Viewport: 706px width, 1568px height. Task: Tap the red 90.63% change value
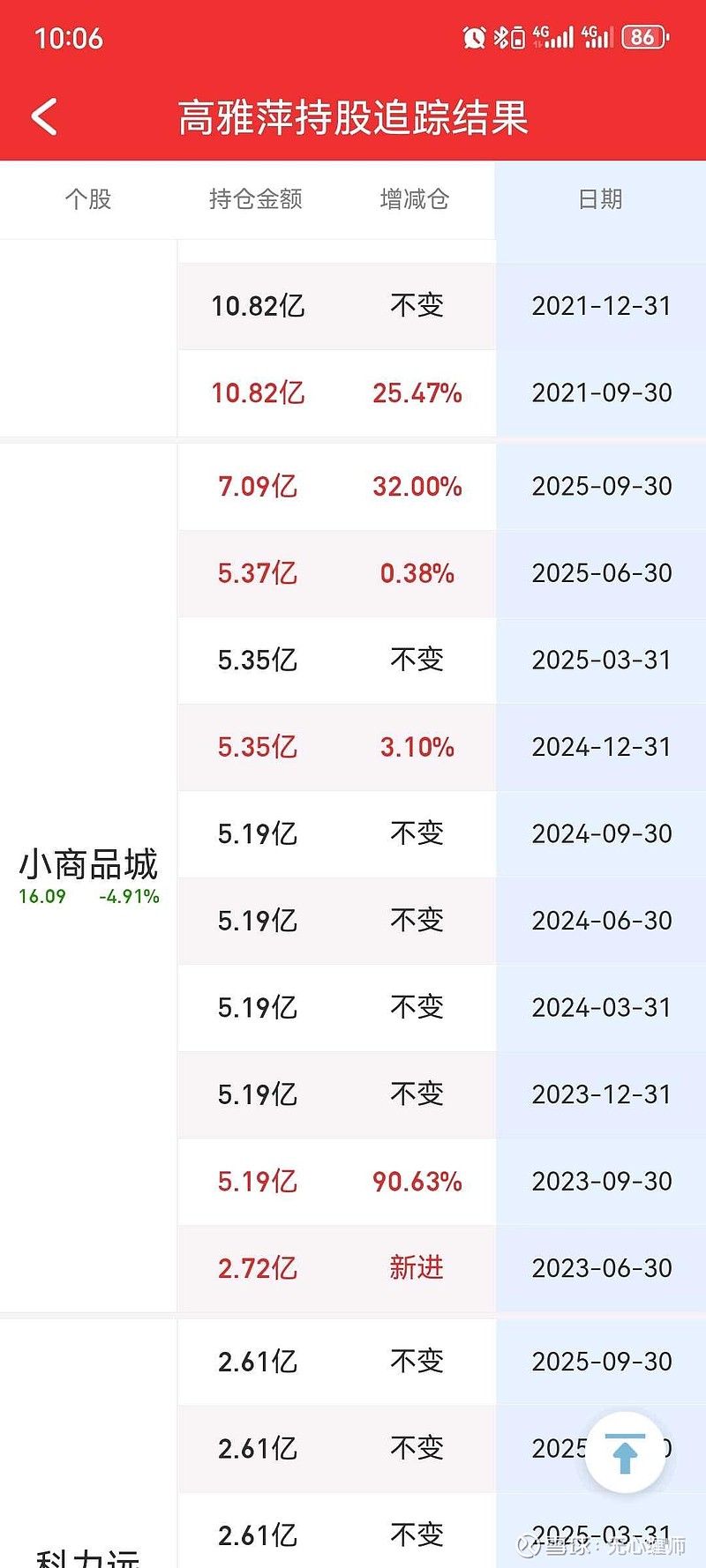417,1182
